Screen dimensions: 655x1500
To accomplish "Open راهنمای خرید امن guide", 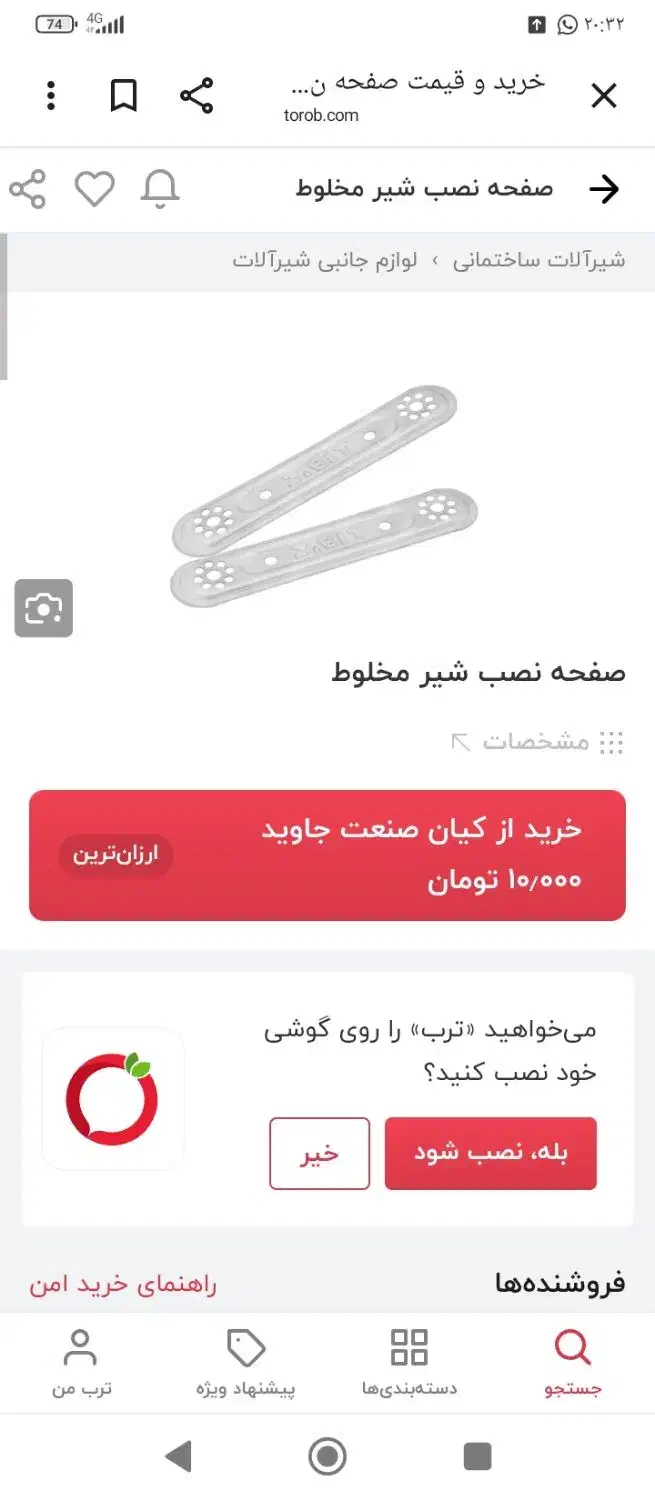I will click(x=123, y=1284).
